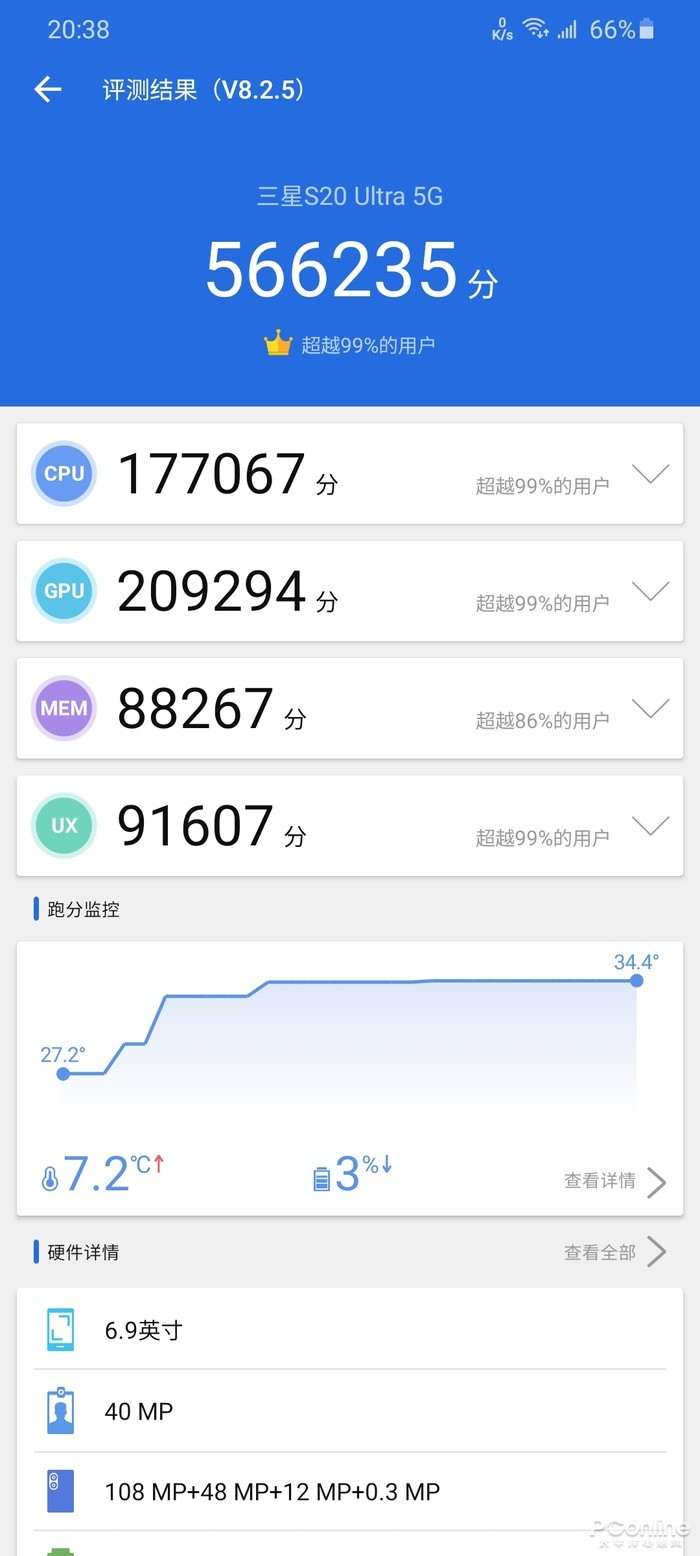The image size is (700, 1556).
Task: Expand the MEM score section
Action: pos(650,708)
